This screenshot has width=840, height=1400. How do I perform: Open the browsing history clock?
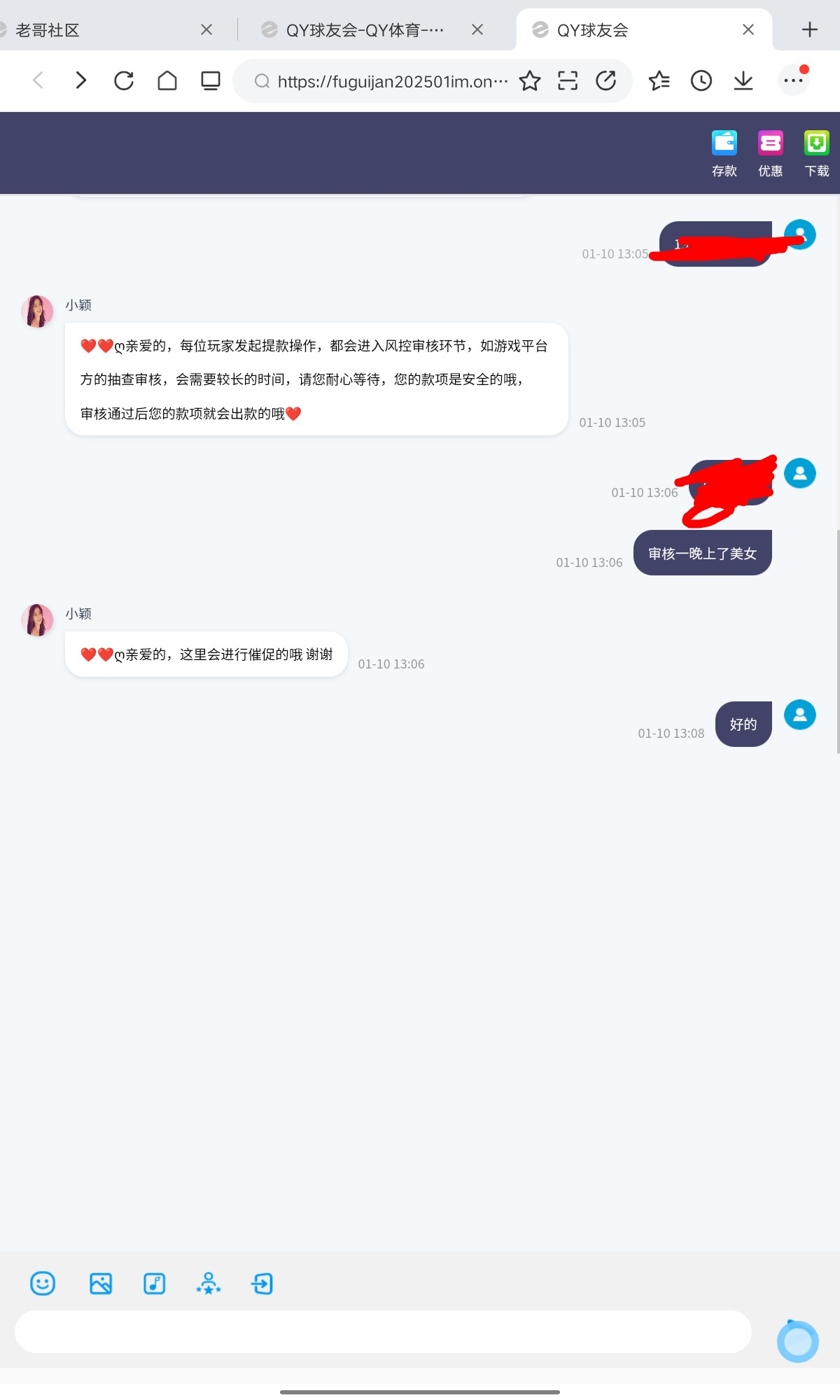coord(701,81)
